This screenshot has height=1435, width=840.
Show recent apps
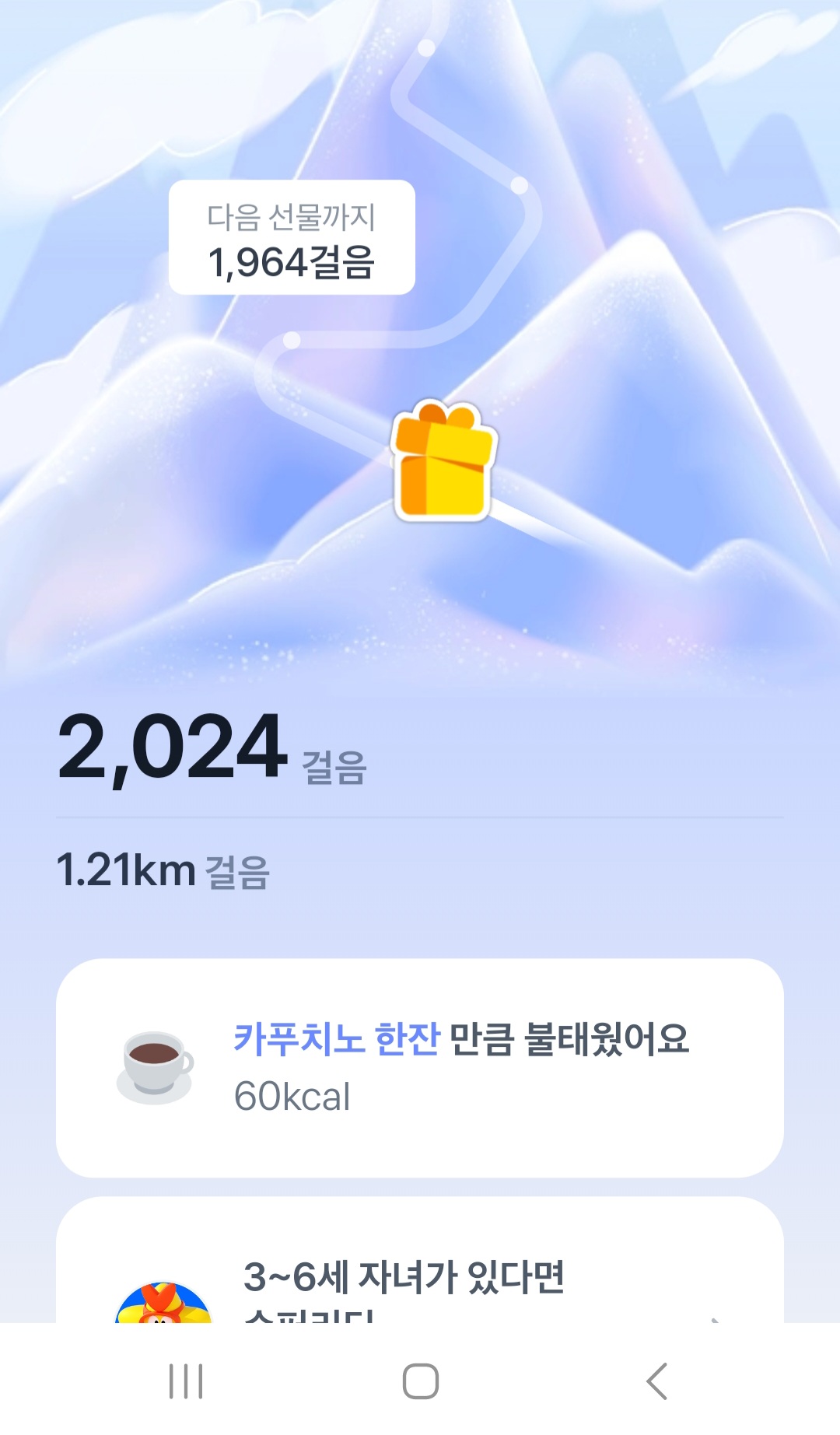(x=186, y=1381)
